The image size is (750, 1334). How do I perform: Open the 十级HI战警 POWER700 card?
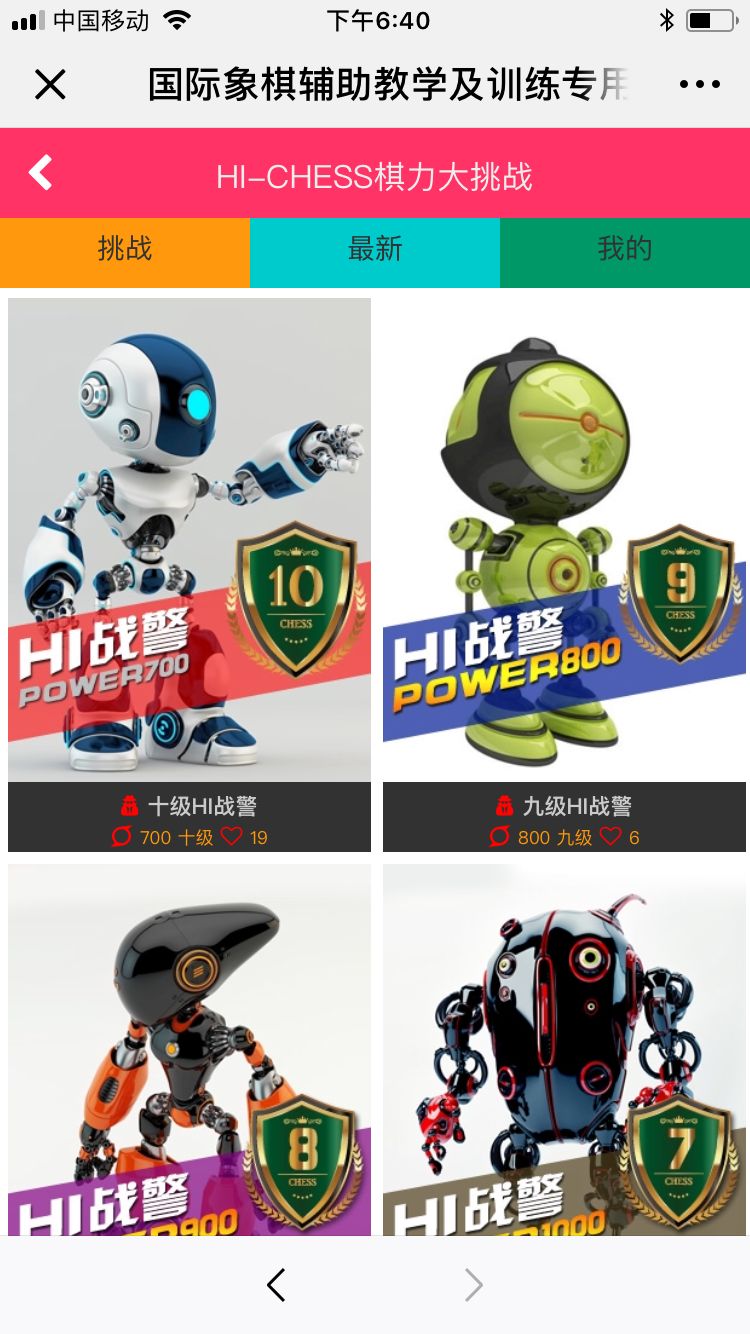(189, 540)
